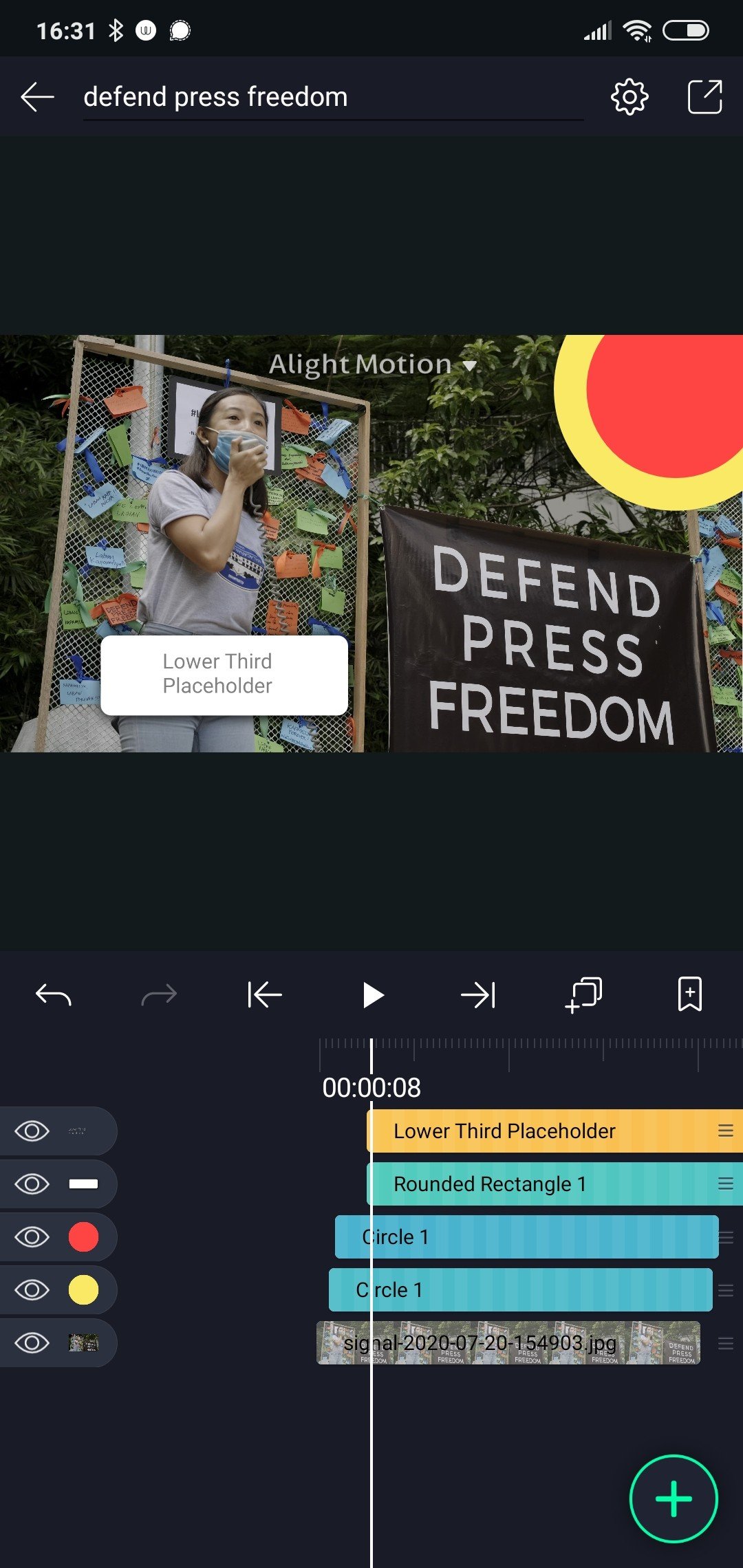Select the Lower Third Placeholder clip

pyautogui.click(x=554, y=1131)
